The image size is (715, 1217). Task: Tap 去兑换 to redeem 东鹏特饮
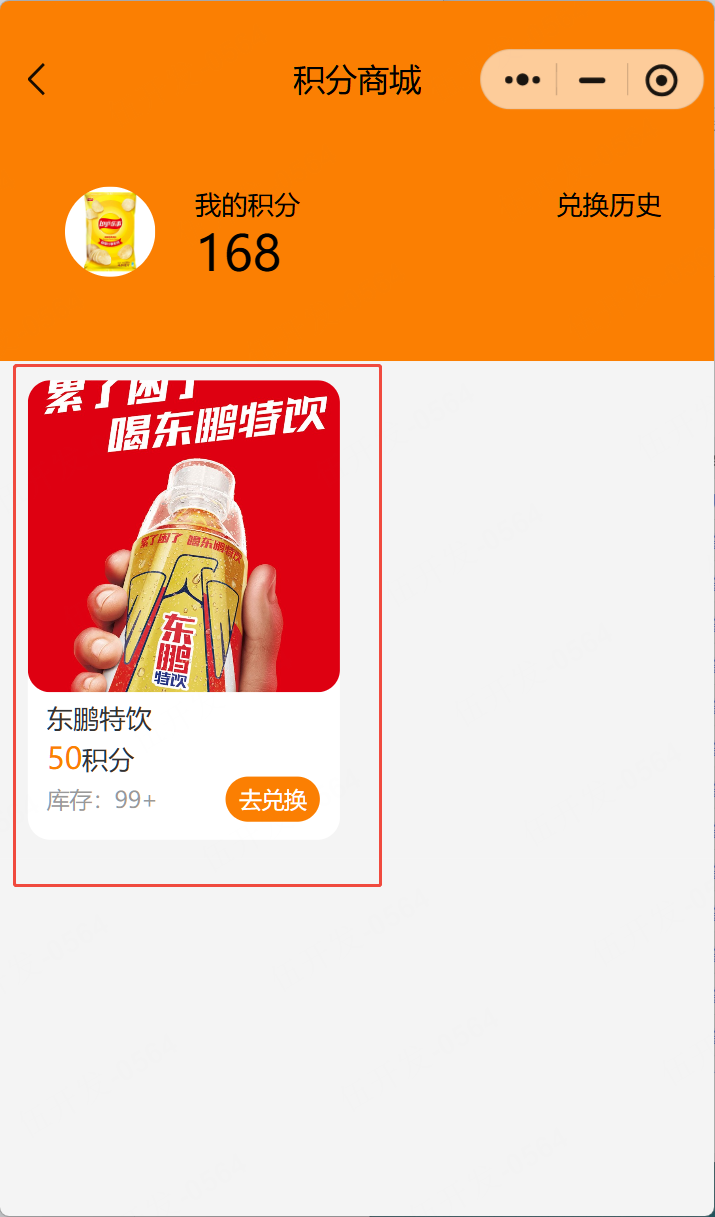[x=272, y=800]
